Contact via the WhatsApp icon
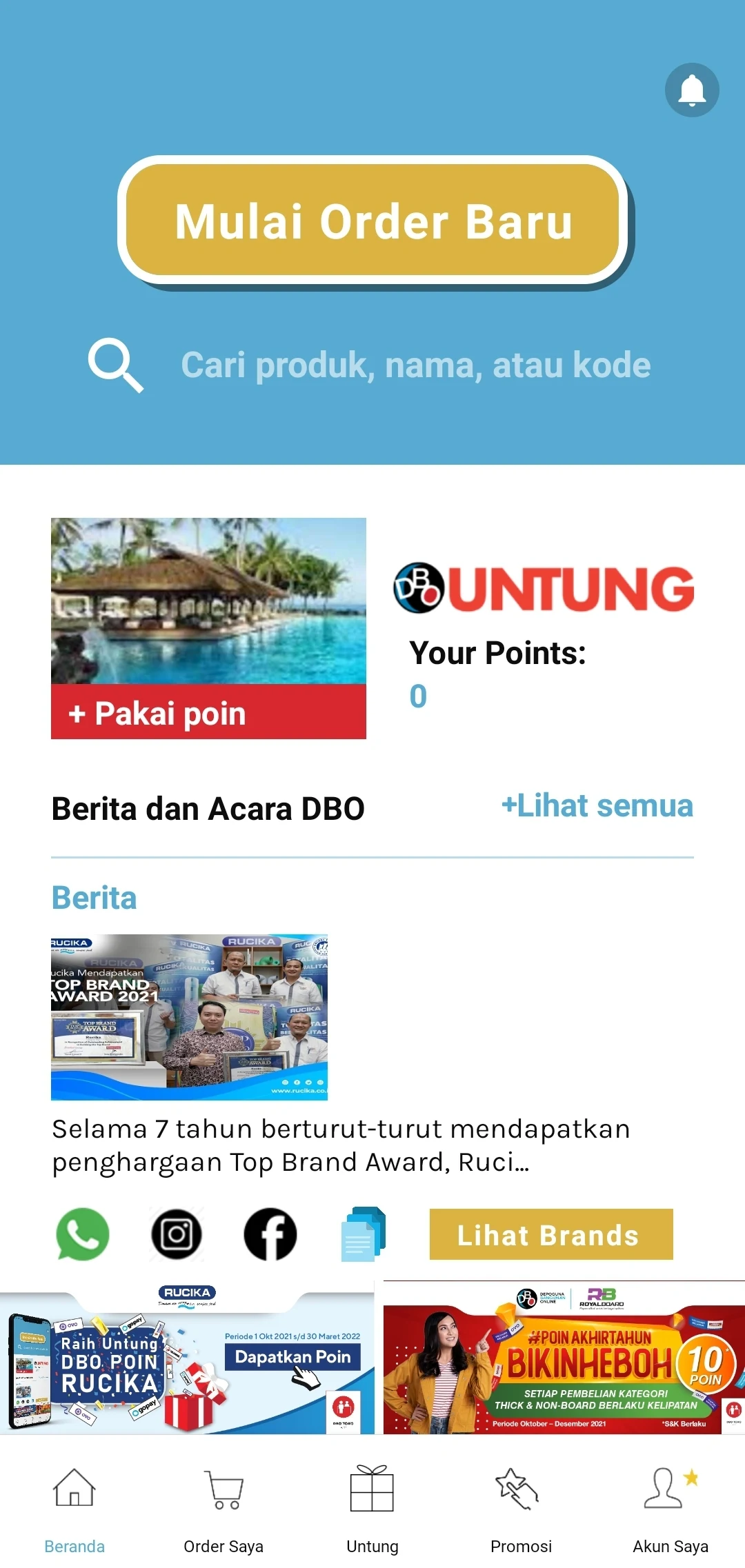 [83, 1234]
